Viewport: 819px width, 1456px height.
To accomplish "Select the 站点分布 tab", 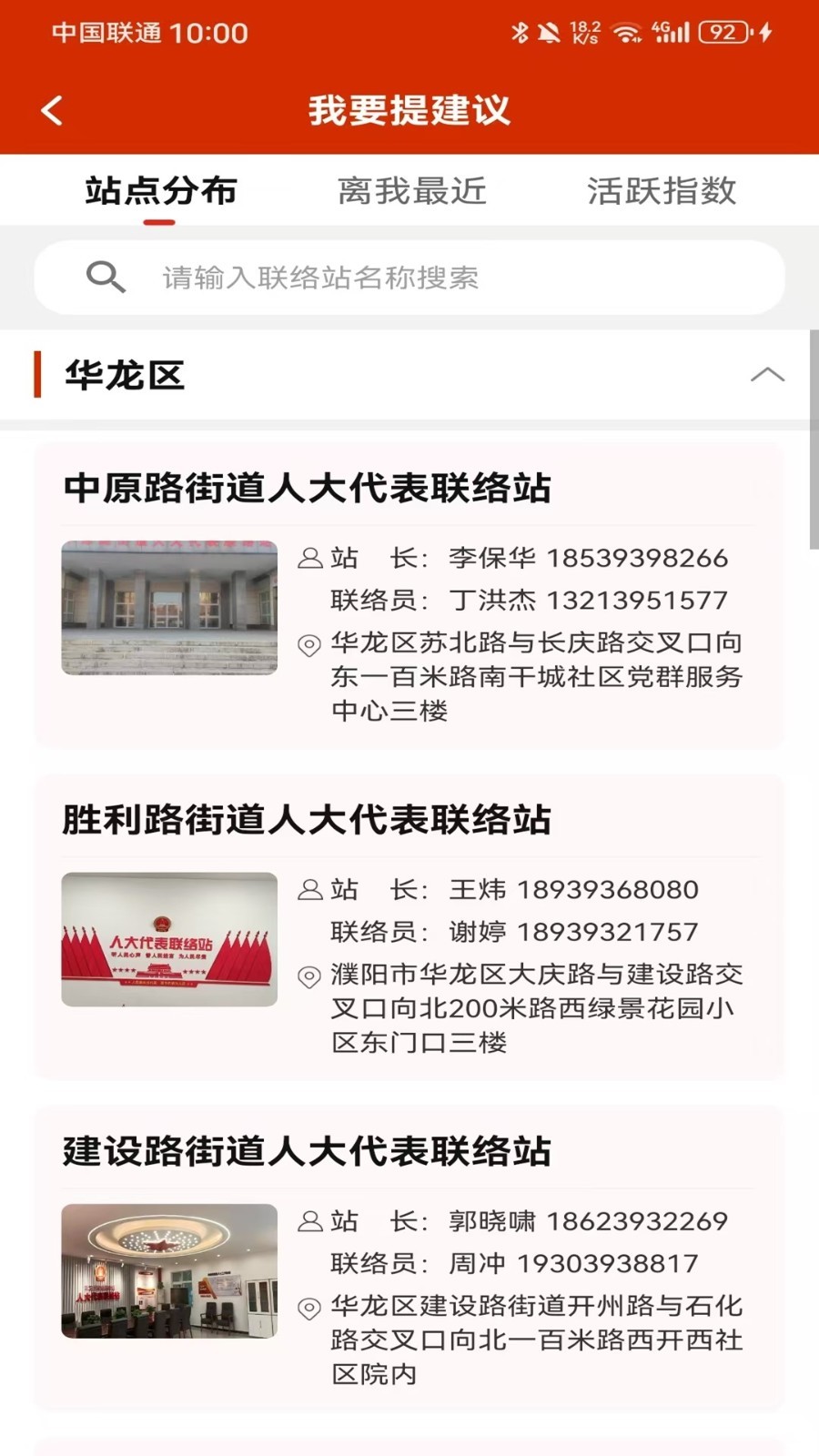I will click(161, 191).
